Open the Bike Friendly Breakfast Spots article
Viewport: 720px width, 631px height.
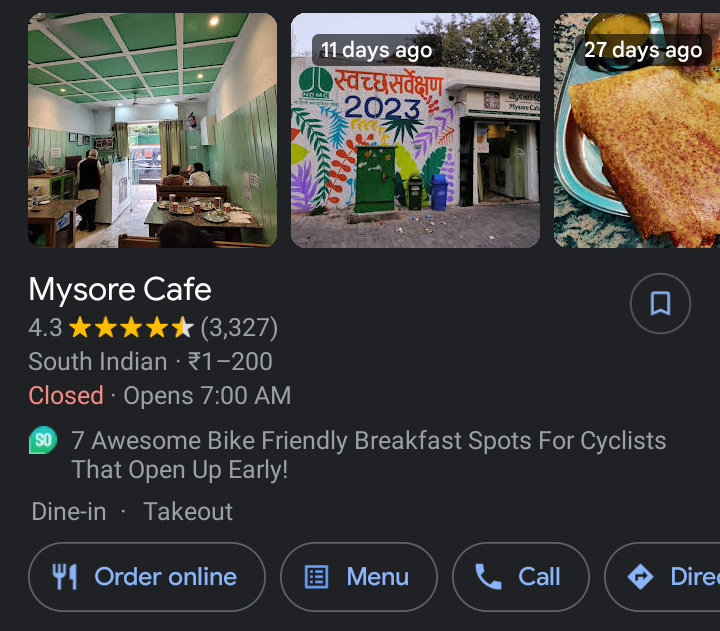pyautogui.click(x=367, y=455)
